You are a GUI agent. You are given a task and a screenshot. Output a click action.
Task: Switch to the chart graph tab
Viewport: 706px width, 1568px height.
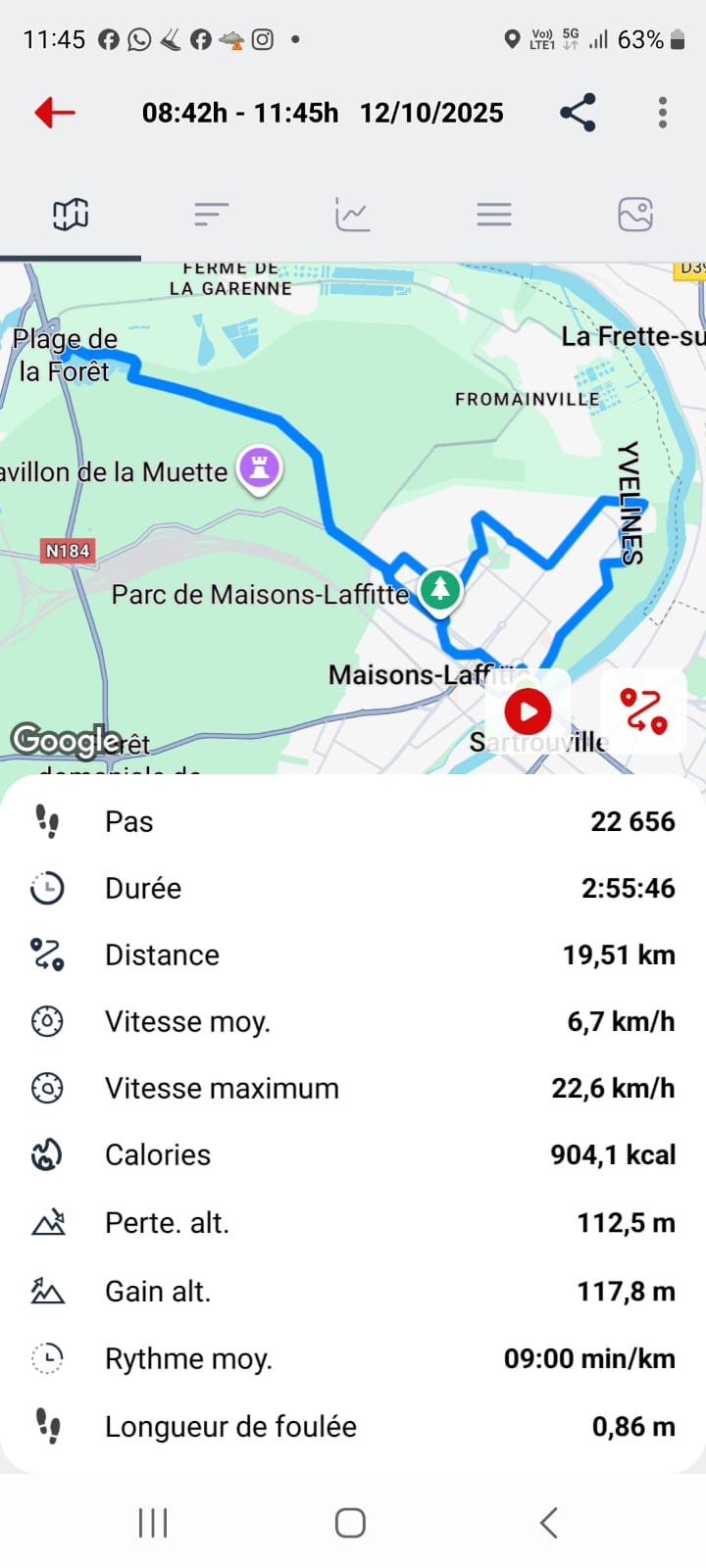tap(352, 214)
